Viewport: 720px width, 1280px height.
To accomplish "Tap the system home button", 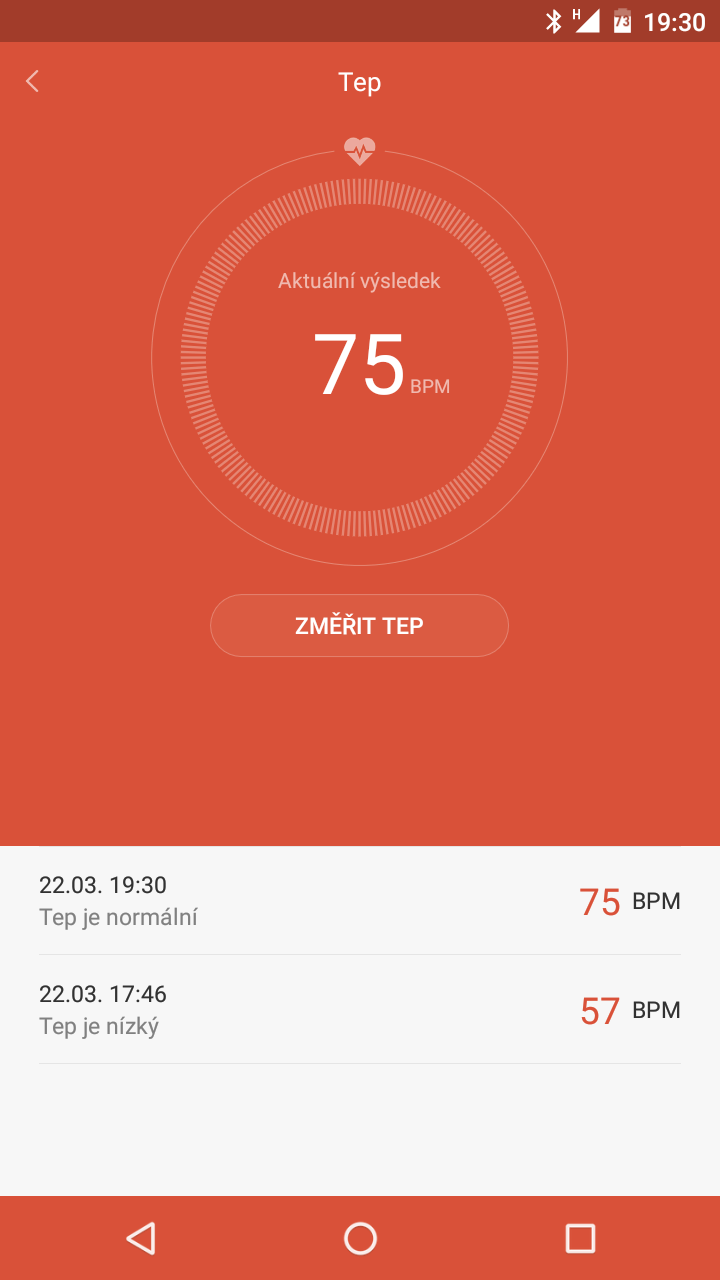I will 360,1239.
